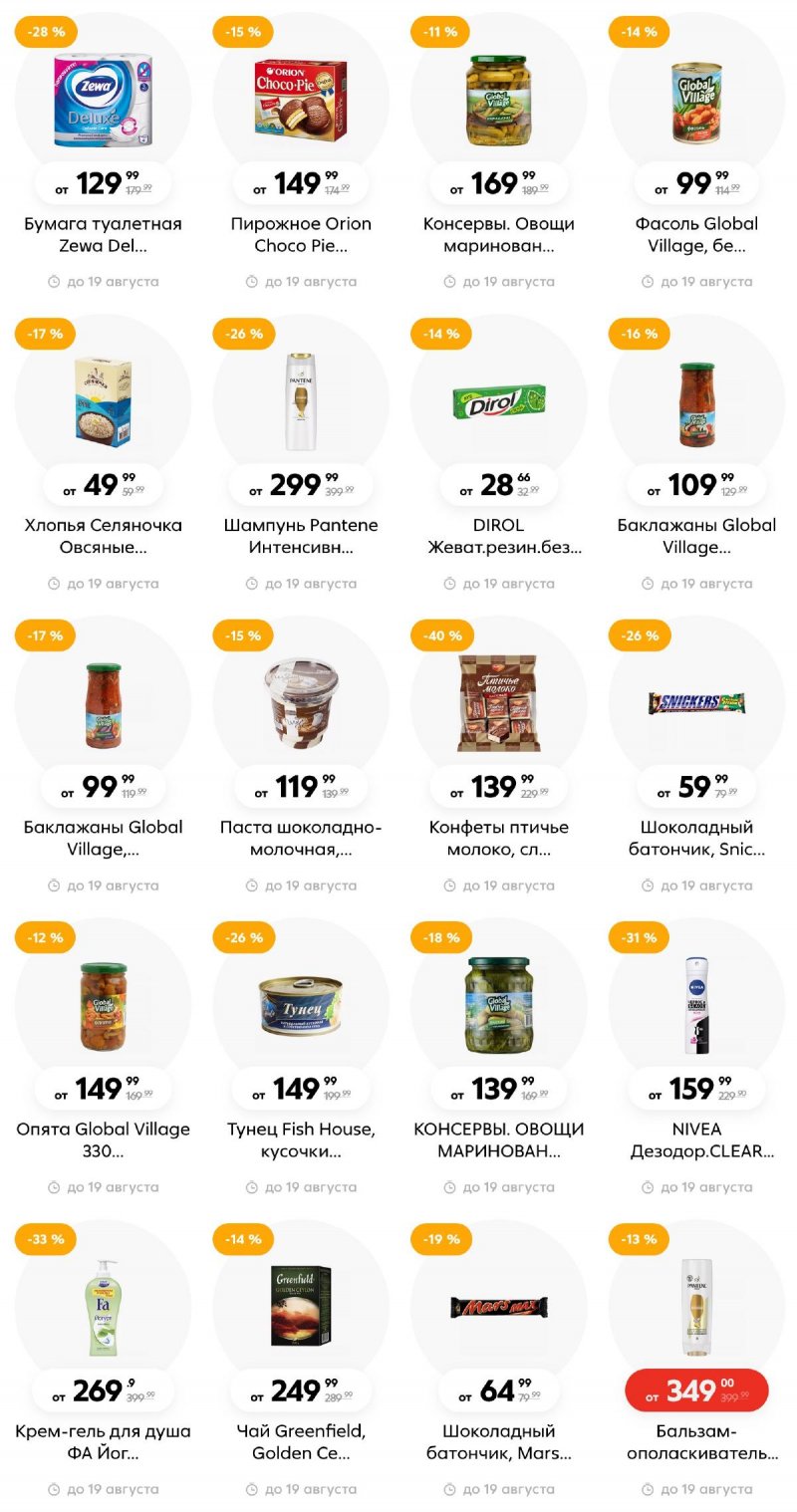This screenshot has height=1512, width=797.
Task: Open the Orion Choco Pie product
Action: coord(300,100)
